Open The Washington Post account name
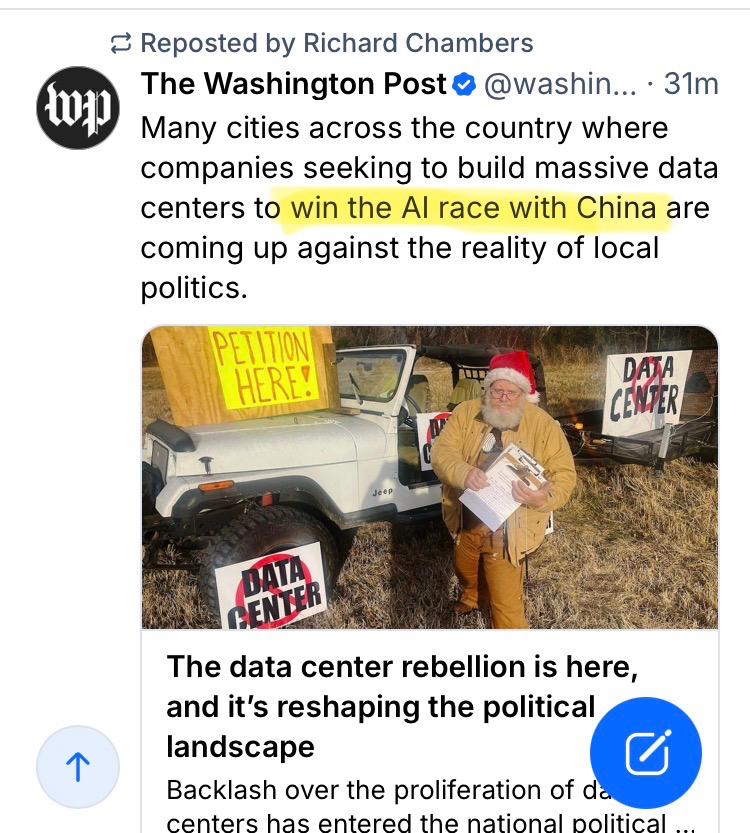750x833 pixels. (293, 85)
